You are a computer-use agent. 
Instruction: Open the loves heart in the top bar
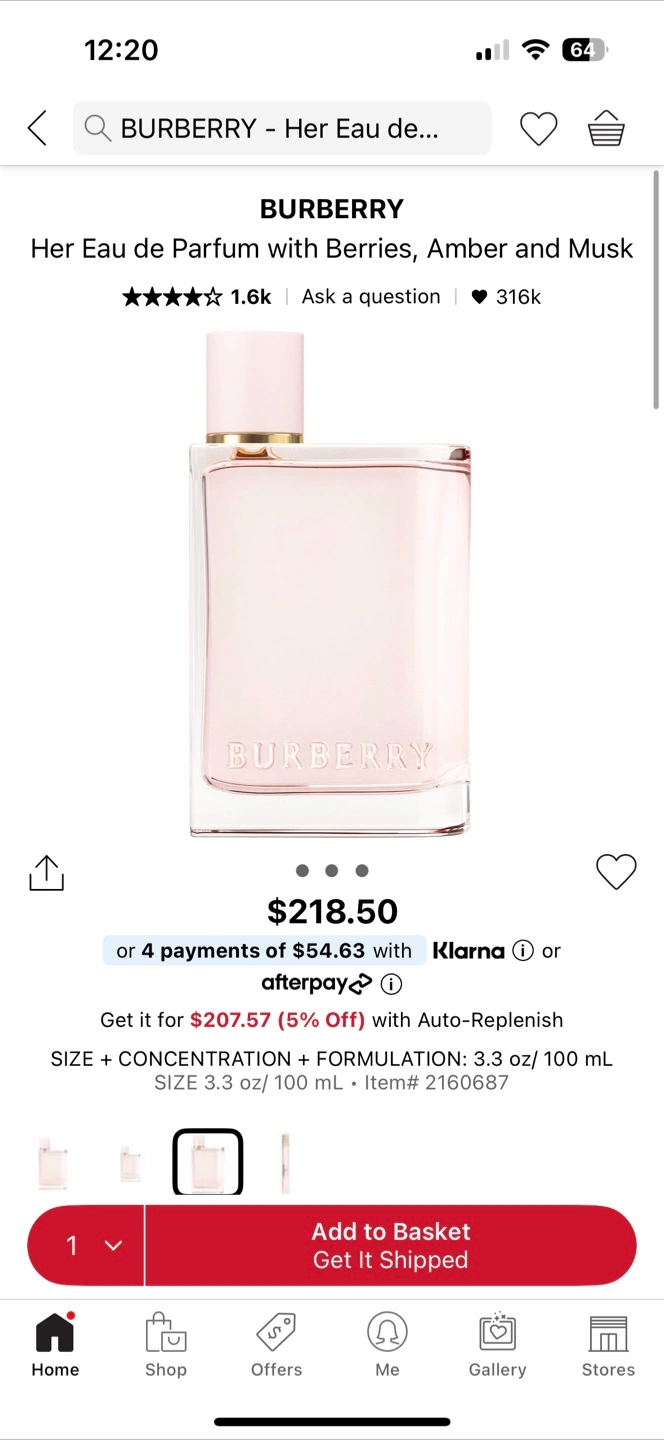[538, 128]
